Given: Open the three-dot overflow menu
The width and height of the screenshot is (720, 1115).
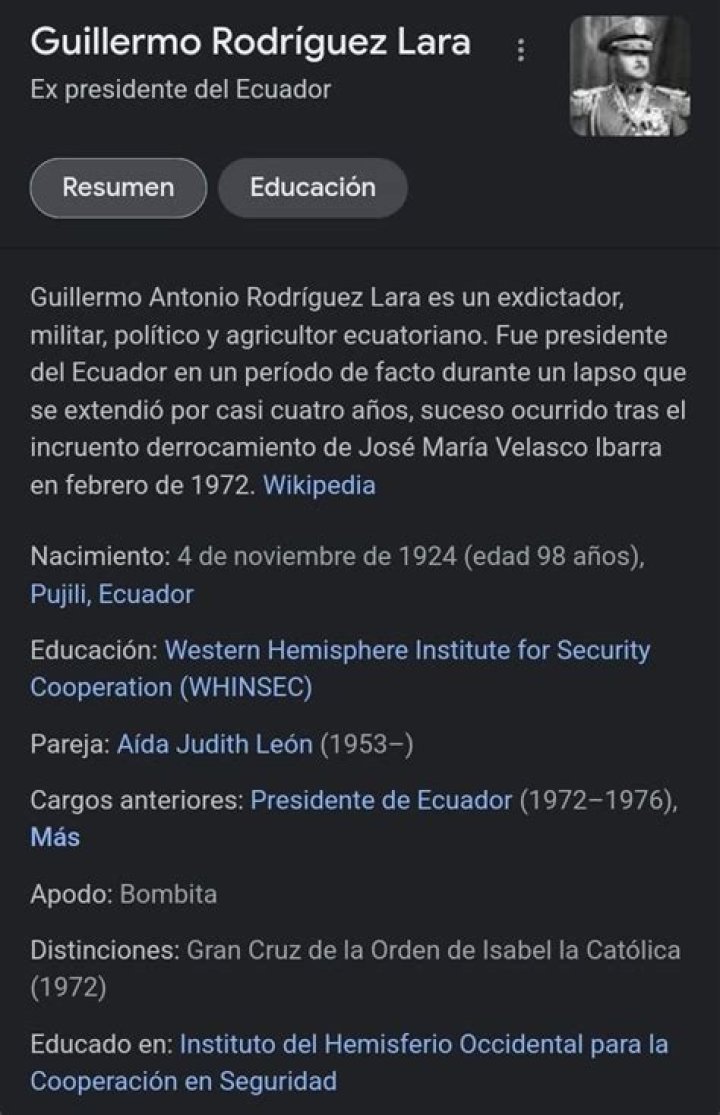Looking at the screenshot, I should (x=520, y=50).
